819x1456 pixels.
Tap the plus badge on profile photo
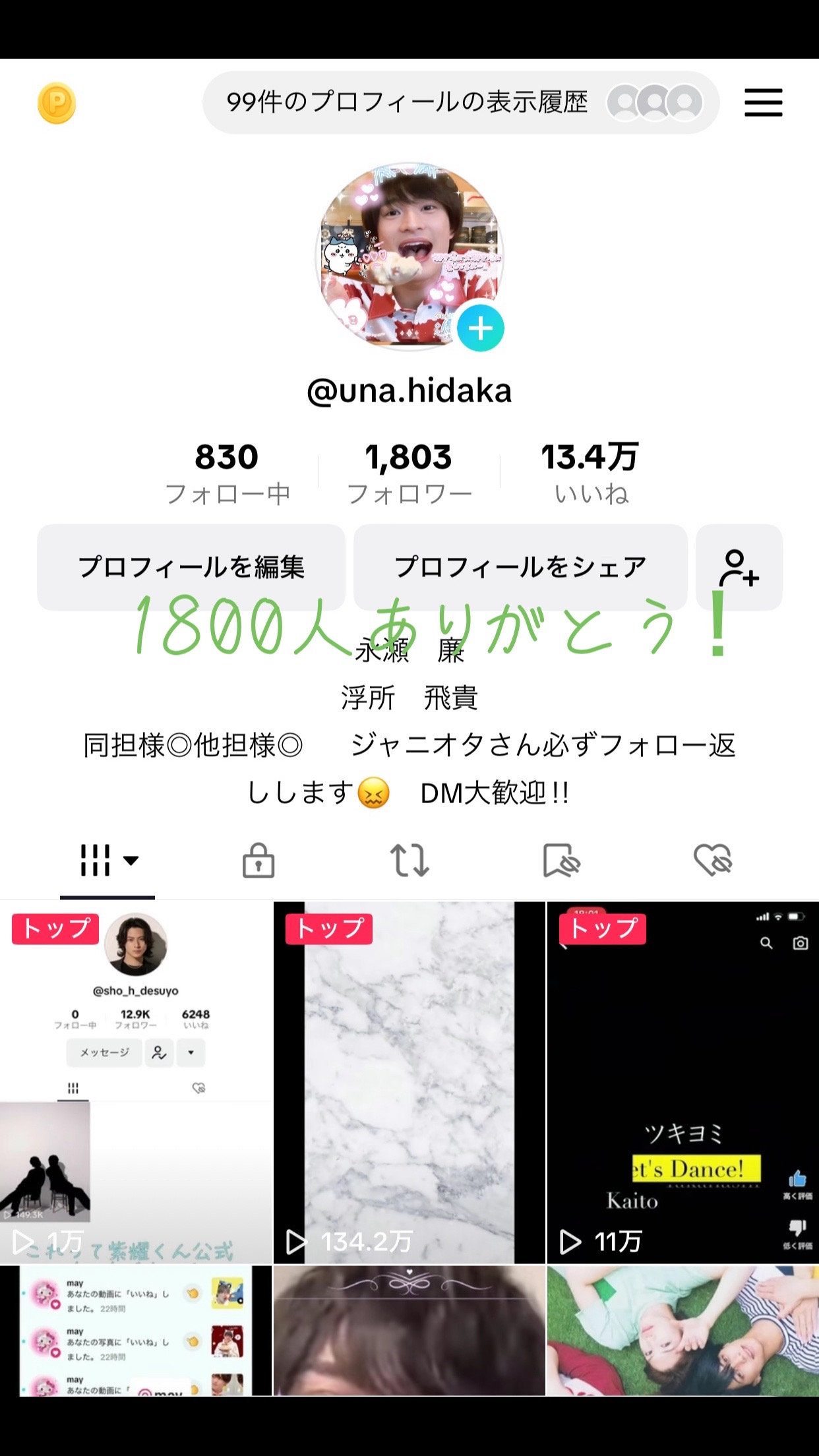tap(480, 328)
